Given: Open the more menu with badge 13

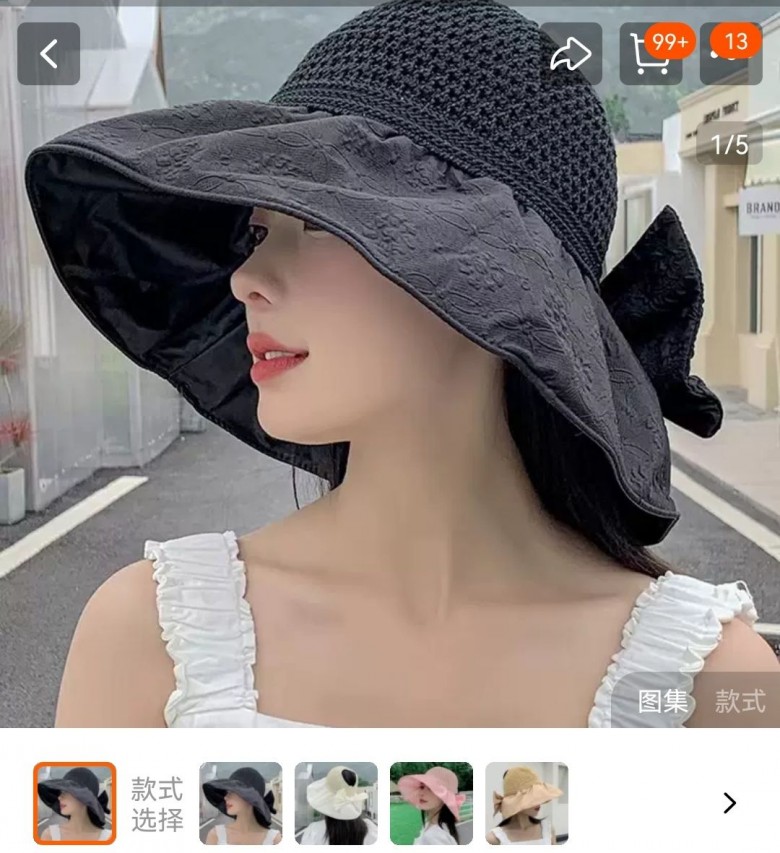Looking at the screenshot, I should (x=731, y=54).
